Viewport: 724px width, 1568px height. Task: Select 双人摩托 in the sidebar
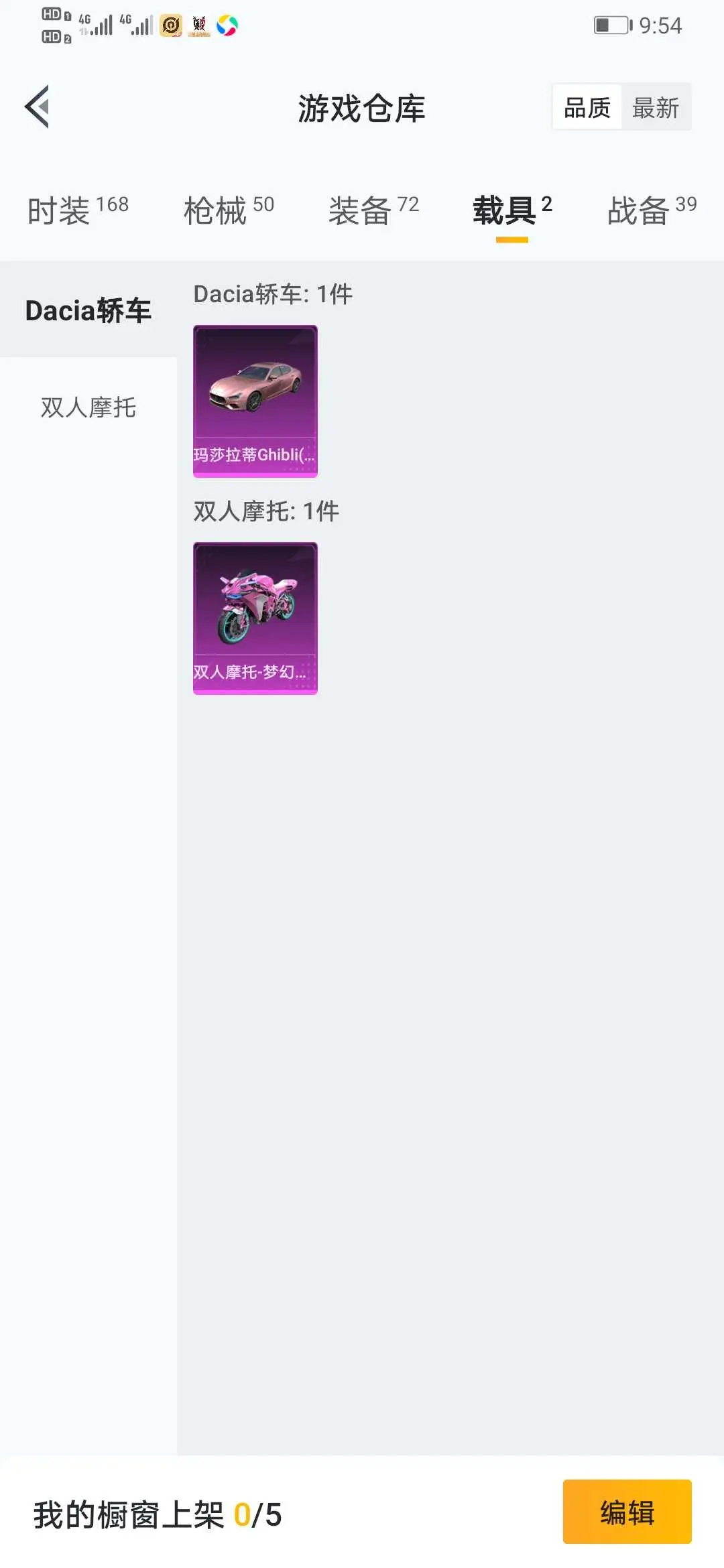click(88, 407)
